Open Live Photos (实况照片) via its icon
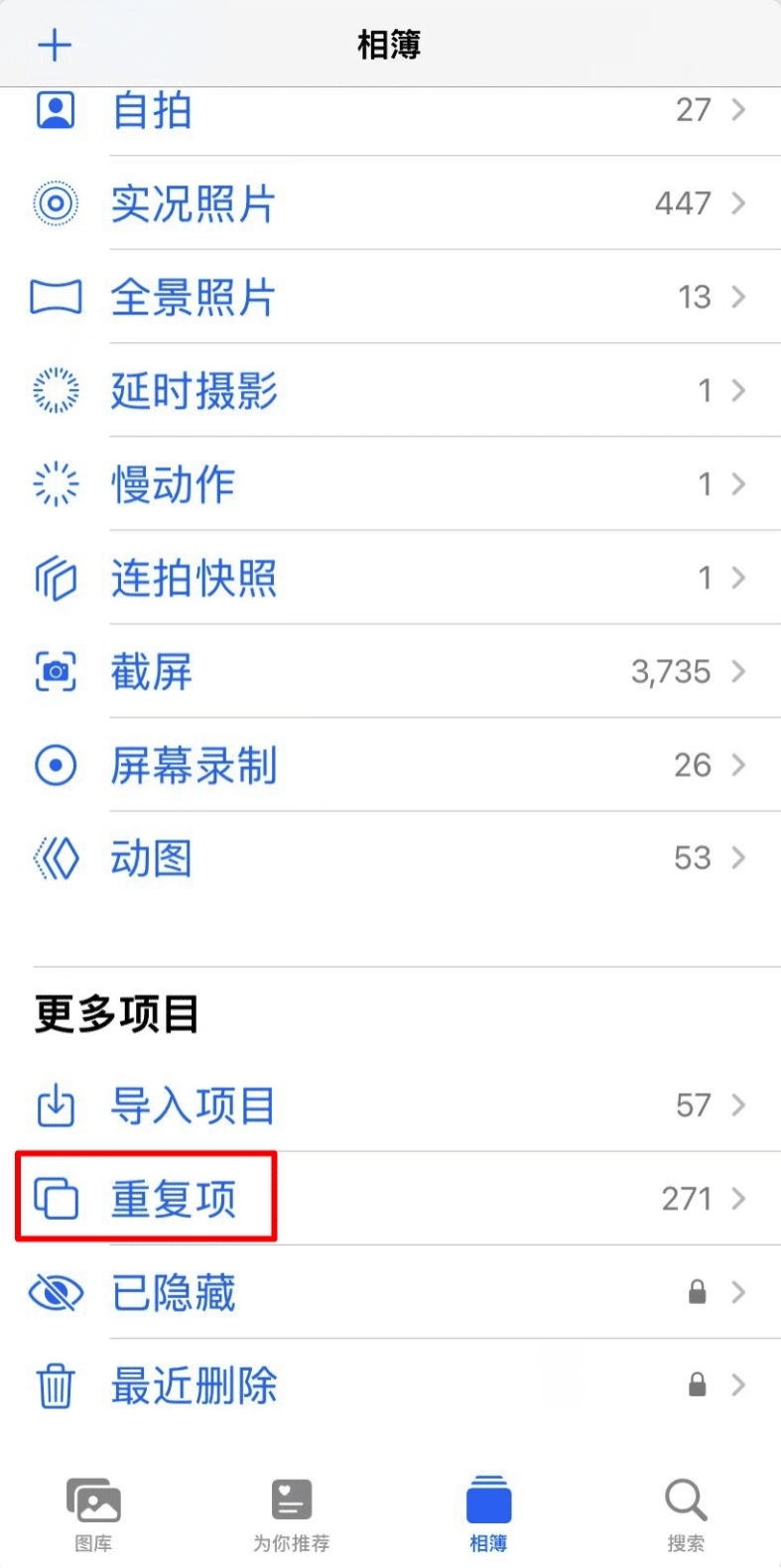Image resolution: width=781 pixels, height=1568 pixels. 56,203
